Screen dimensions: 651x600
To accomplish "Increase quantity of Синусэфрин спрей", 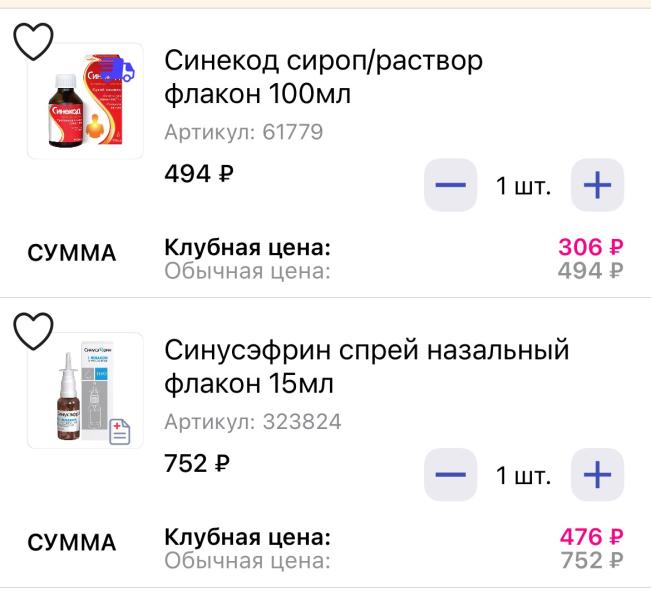I will [x=597, y=475].
